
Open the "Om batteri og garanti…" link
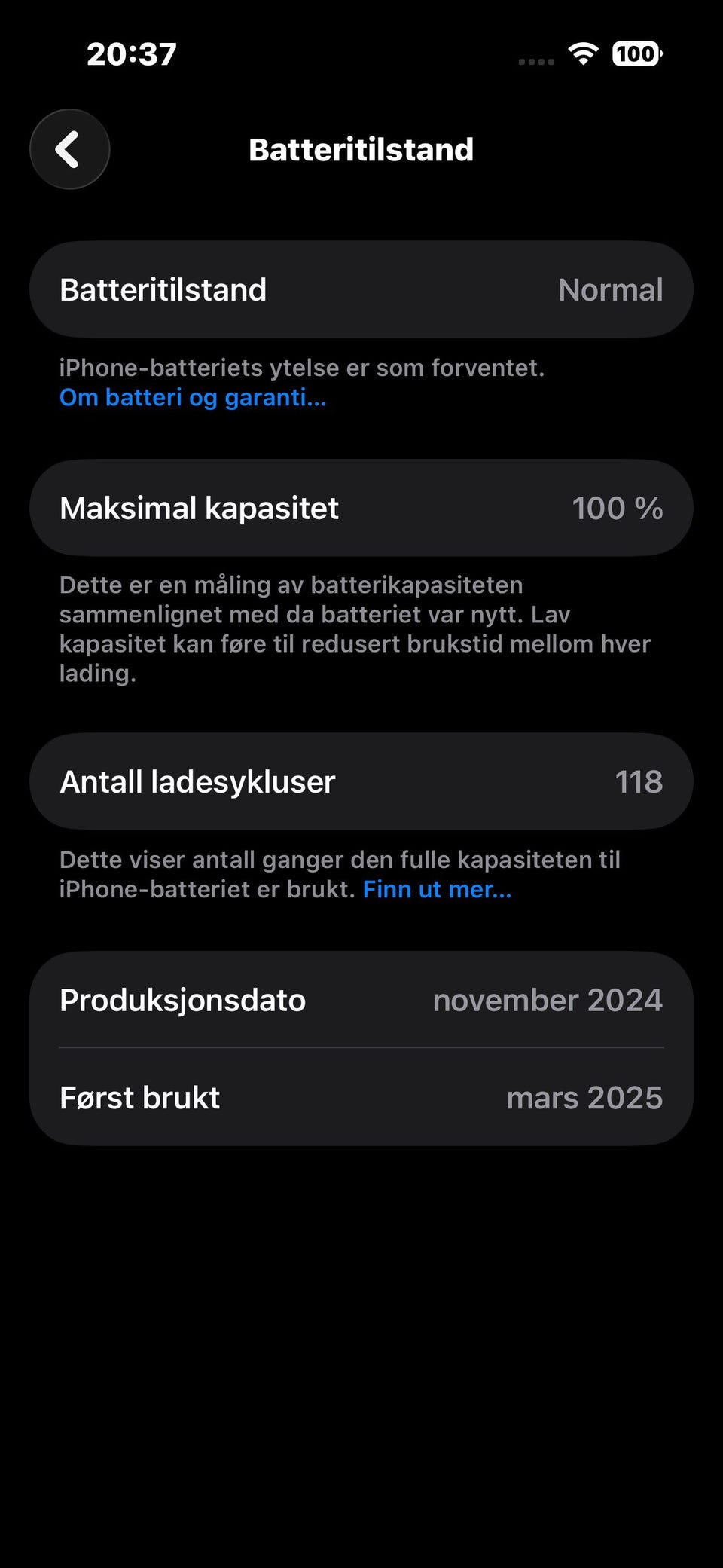pos(193,397)
